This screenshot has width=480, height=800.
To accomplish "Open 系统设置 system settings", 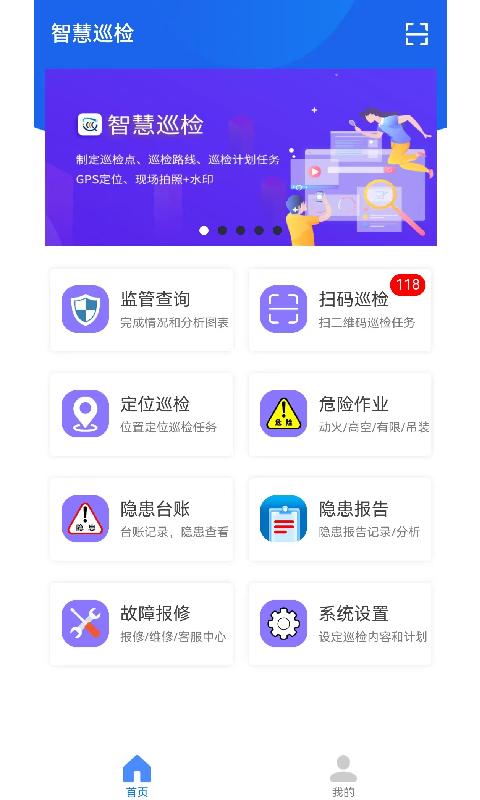I will (x=340, y=623).
